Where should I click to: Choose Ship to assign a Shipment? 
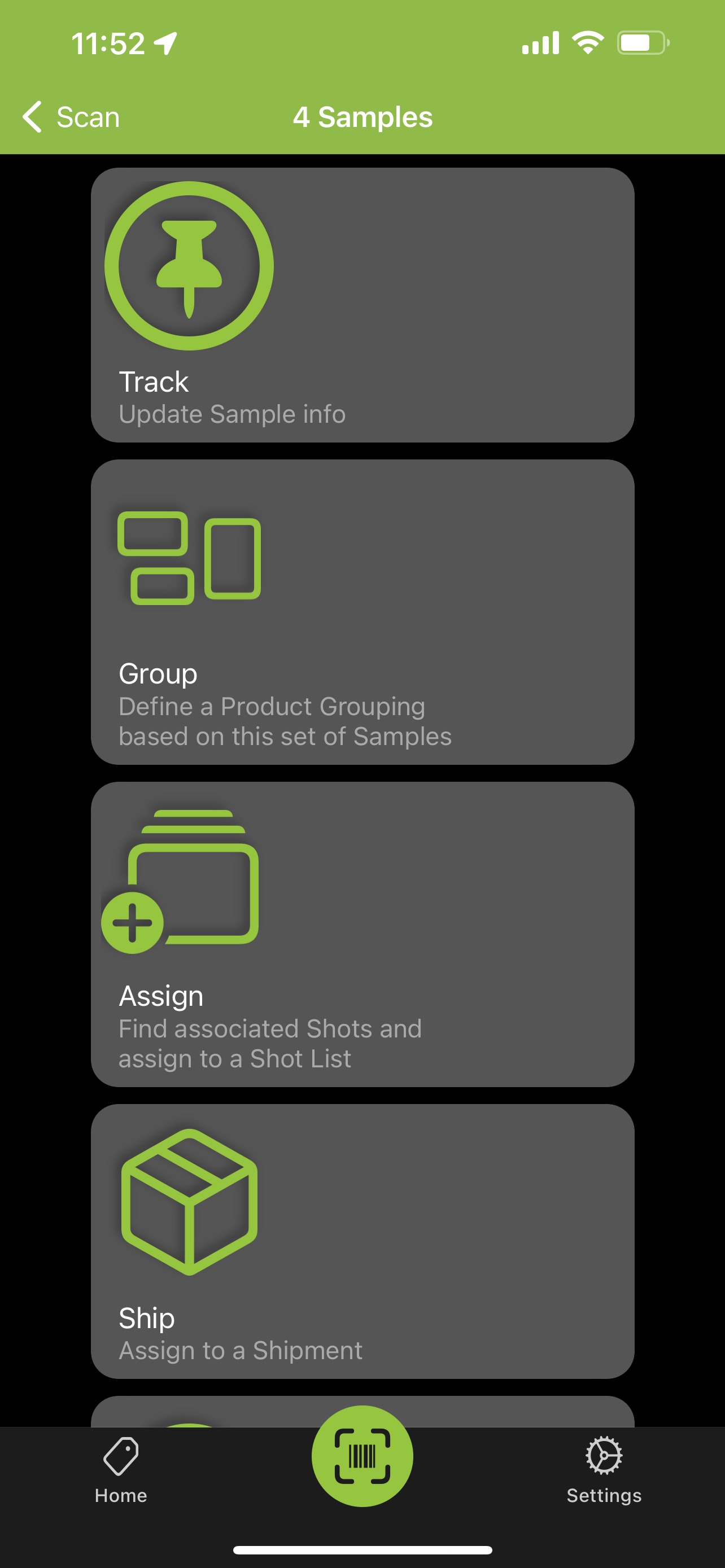point(362,1242)
